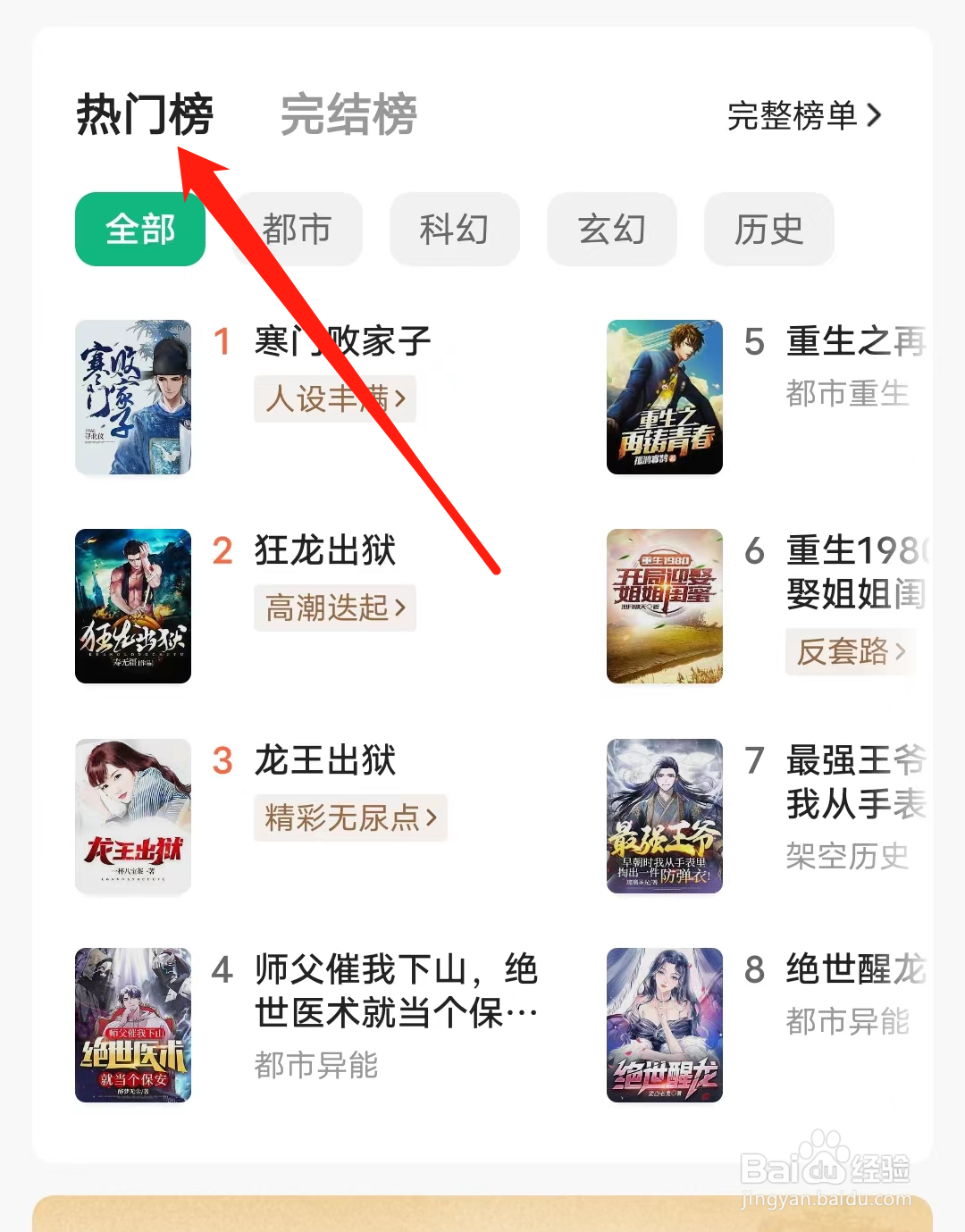Click the cover of 最强王爷
This screenshot has height=1232, width=965.
(664, 816)
